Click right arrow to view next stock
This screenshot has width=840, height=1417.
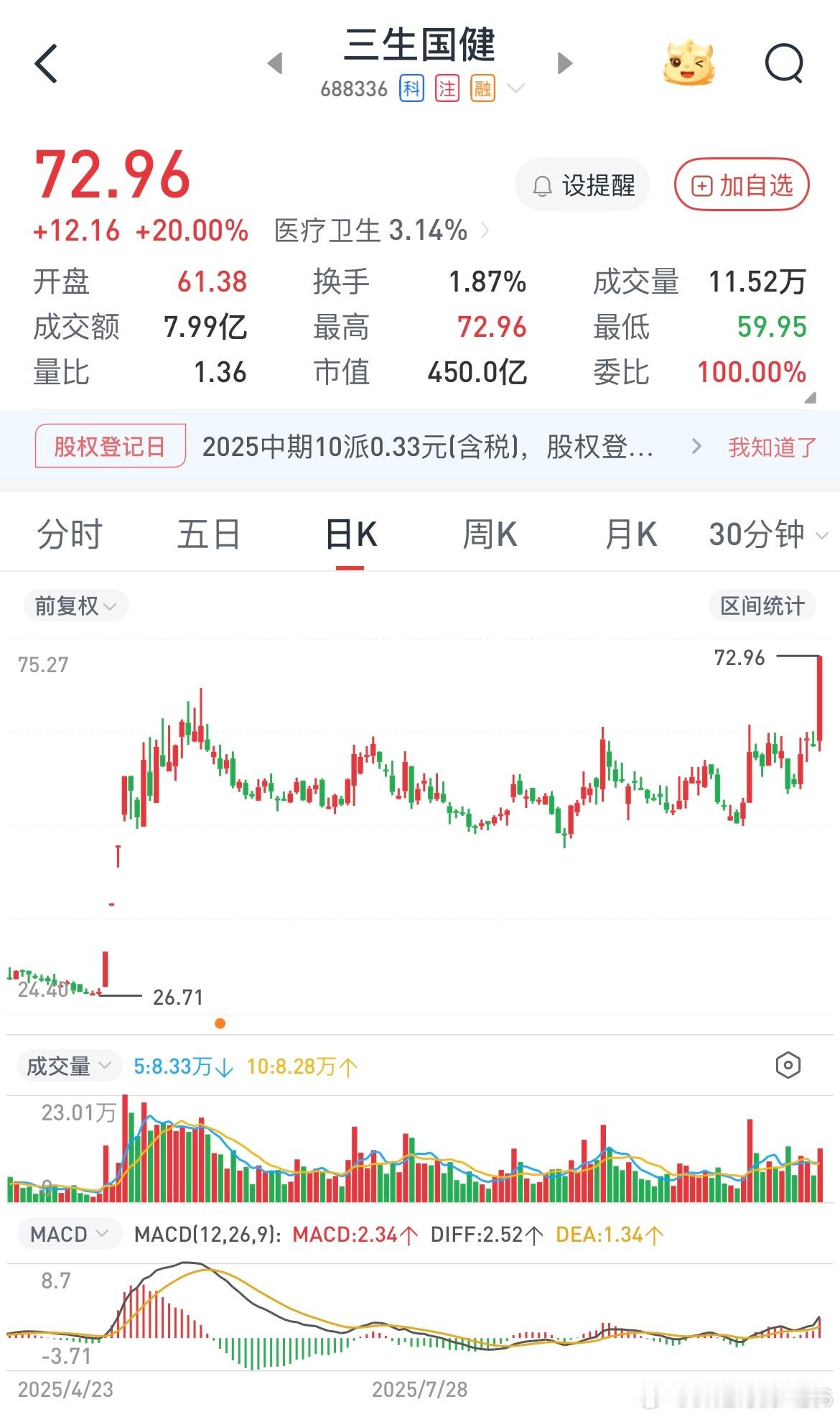pyautogui.click(x=564, y=63)
